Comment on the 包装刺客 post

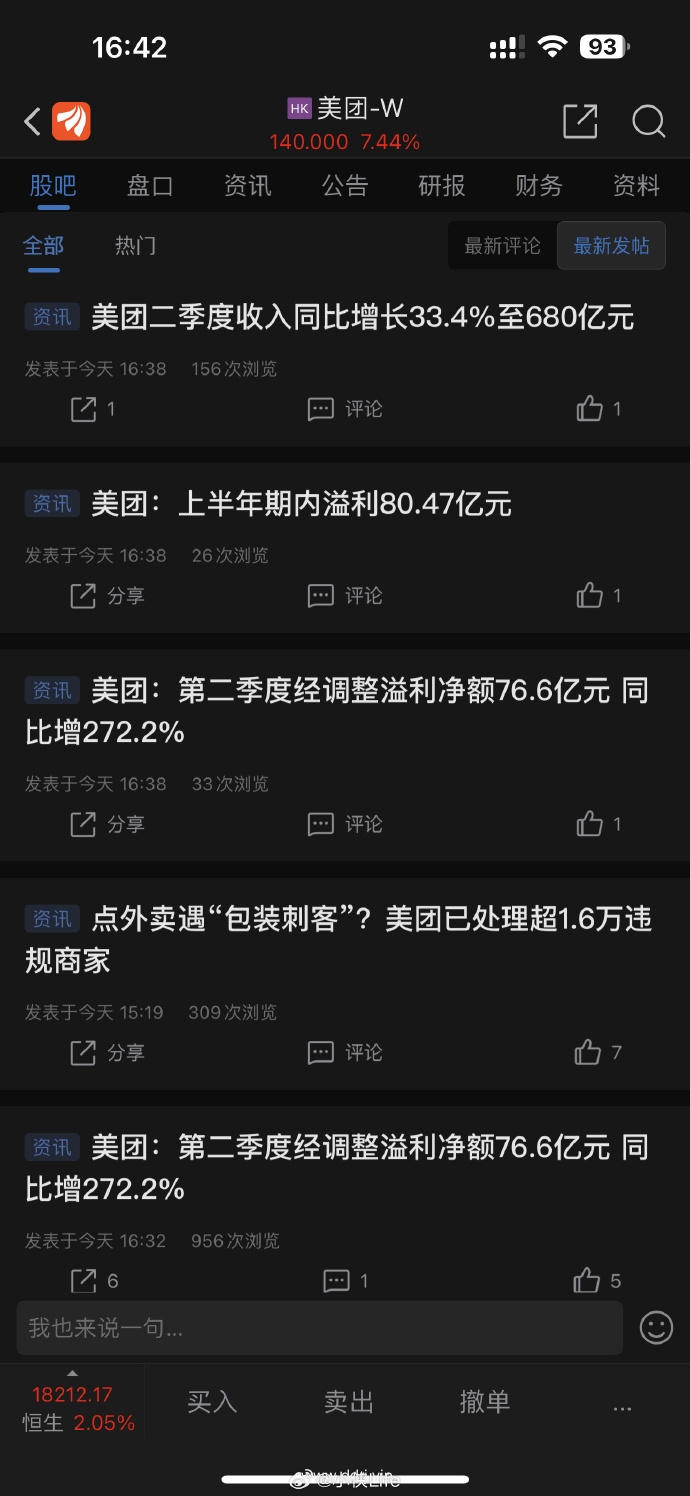tap(345, 1052)
